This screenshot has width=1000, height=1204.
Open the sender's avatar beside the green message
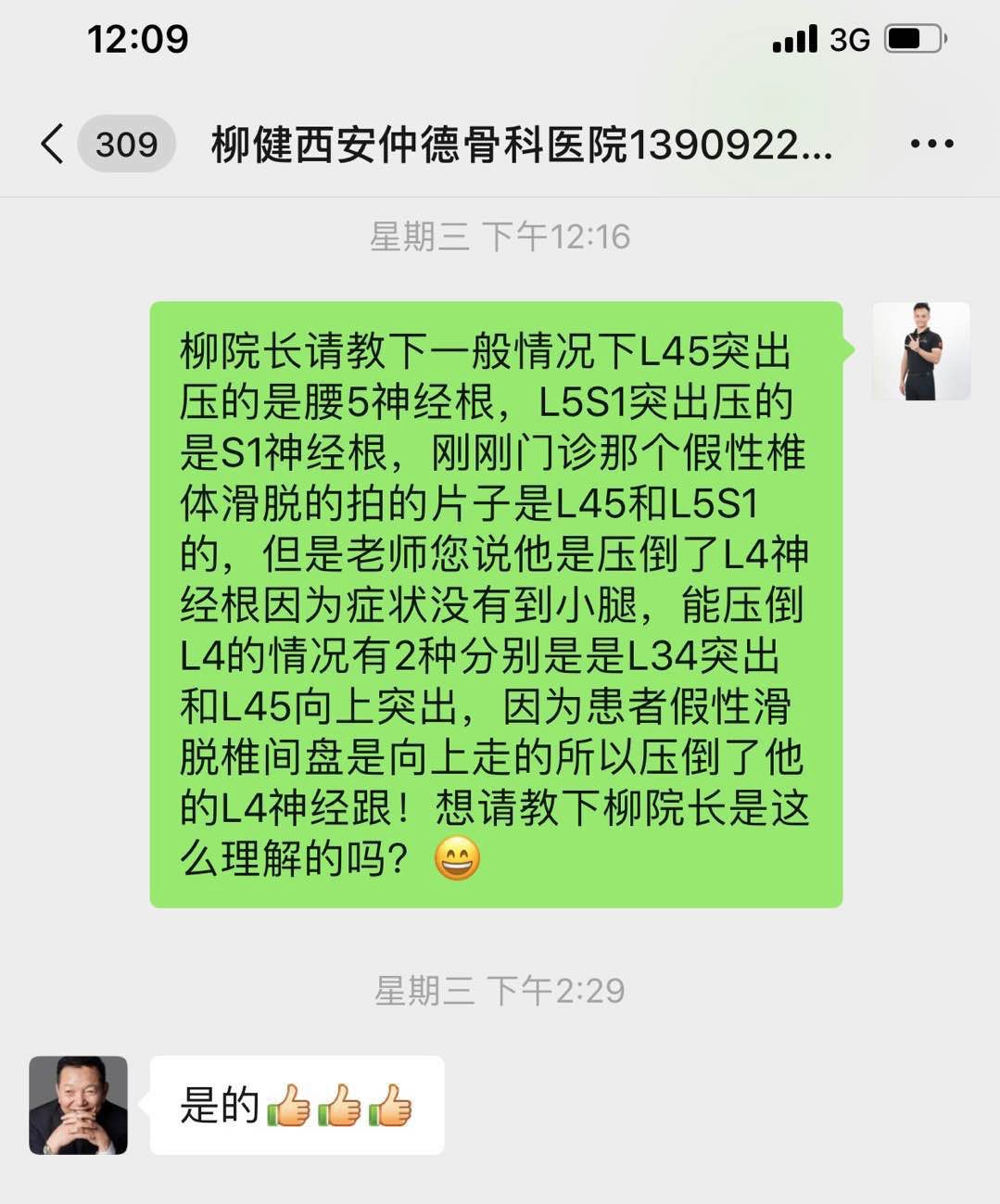tap(920, 351)
